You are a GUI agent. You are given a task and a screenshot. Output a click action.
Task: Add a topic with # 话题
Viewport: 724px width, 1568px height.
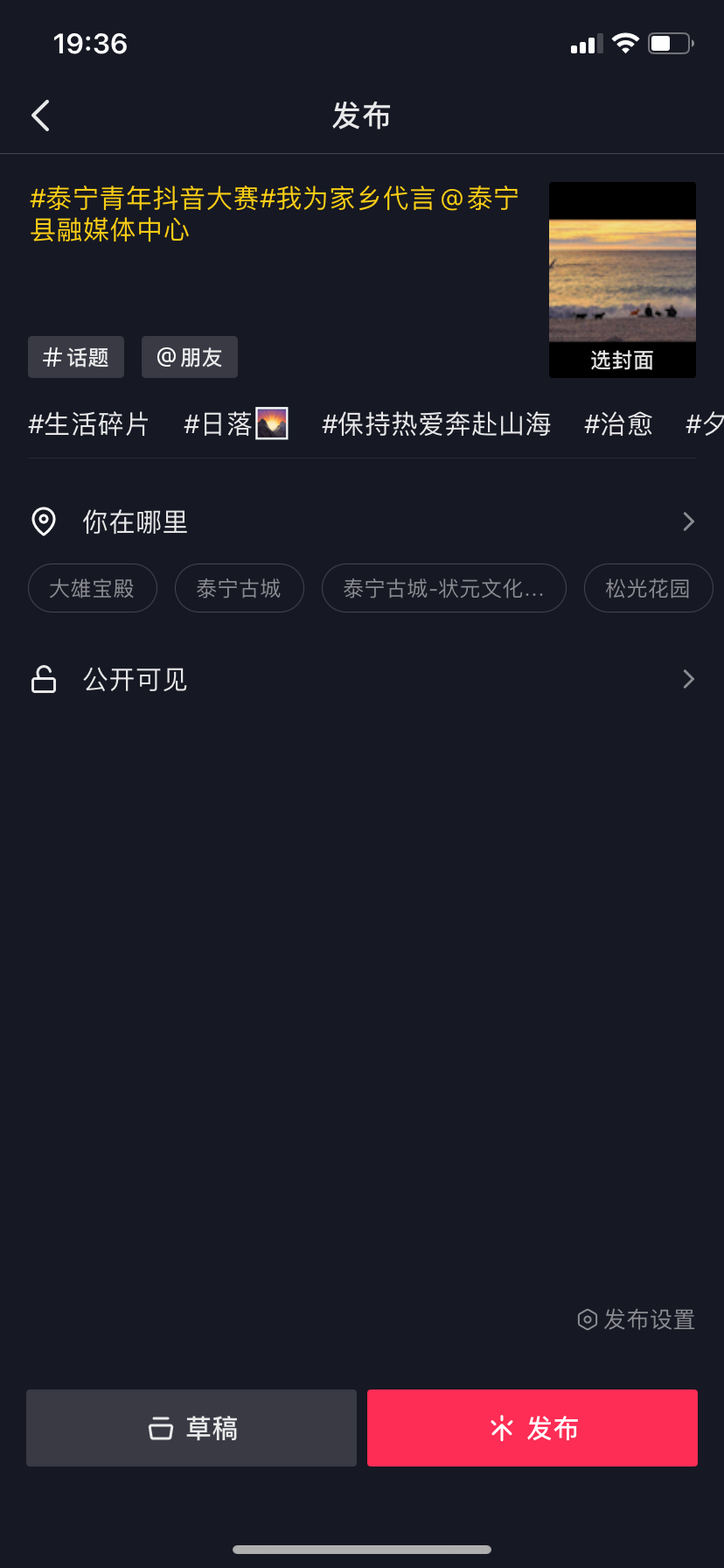click(x=76, y=357)
